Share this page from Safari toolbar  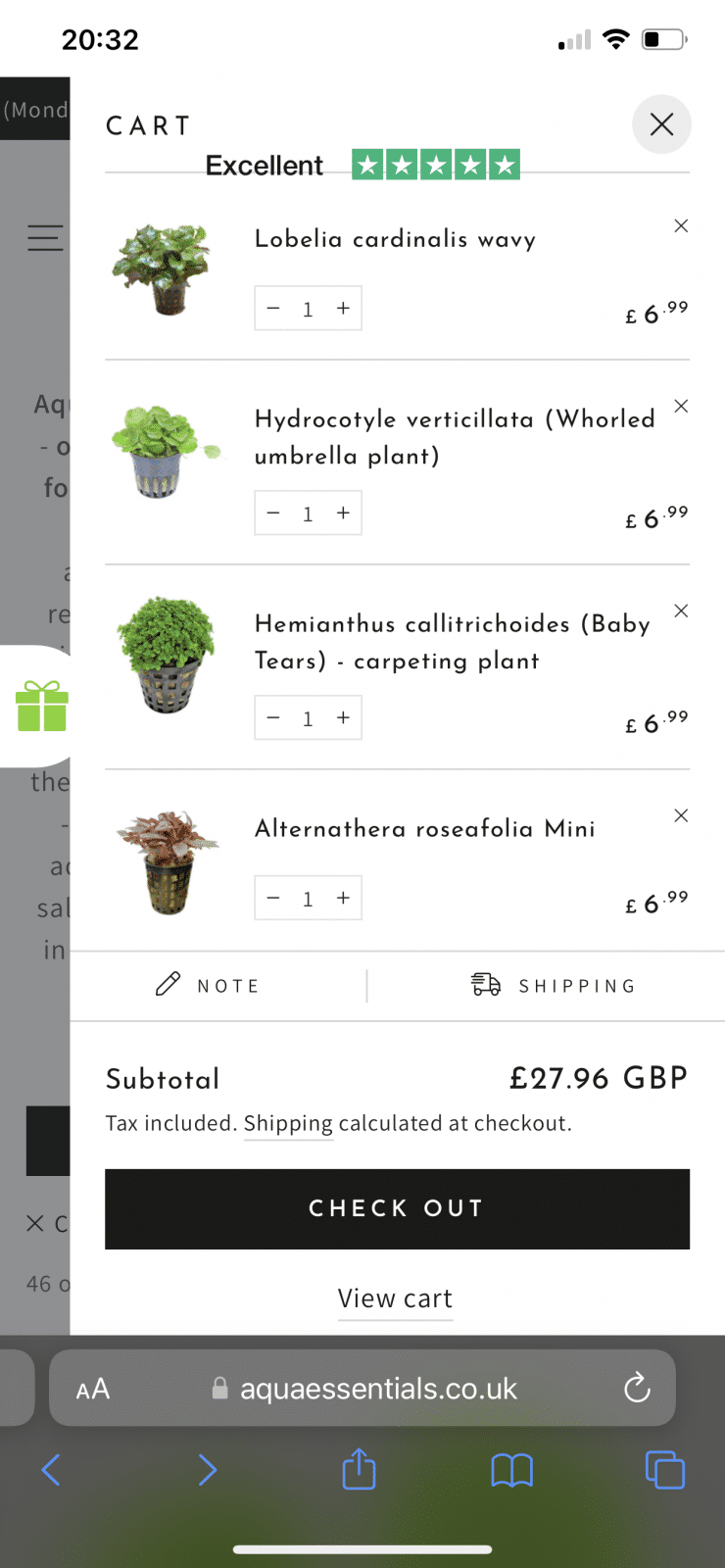click(x=359, y=1469)
